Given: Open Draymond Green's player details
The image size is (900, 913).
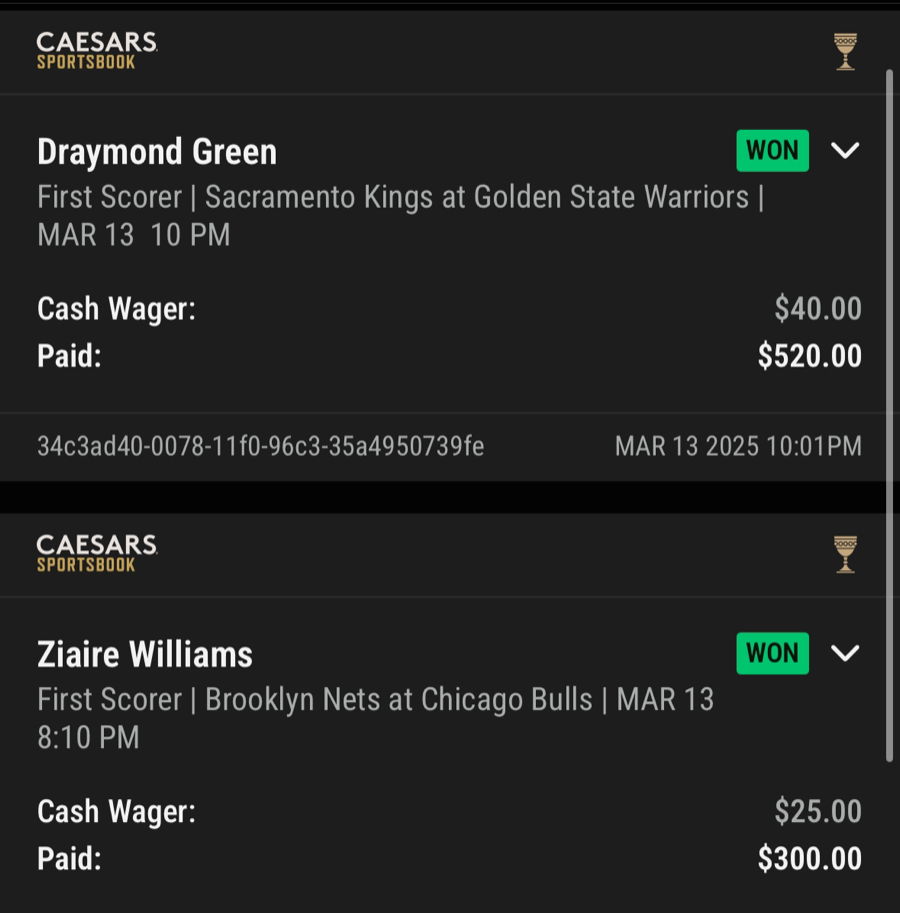Looking at the screenshot, I should (156, 151).
